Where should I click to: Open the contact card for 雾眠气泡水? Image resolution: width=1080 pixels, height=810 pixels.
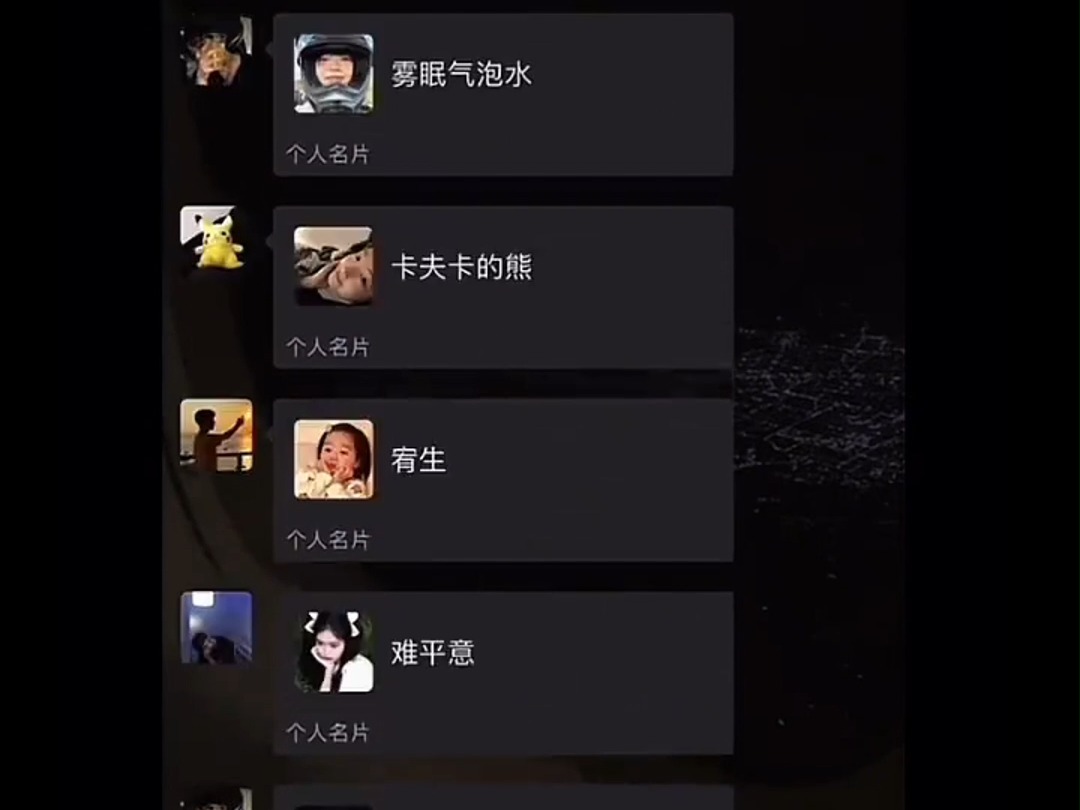503,95
